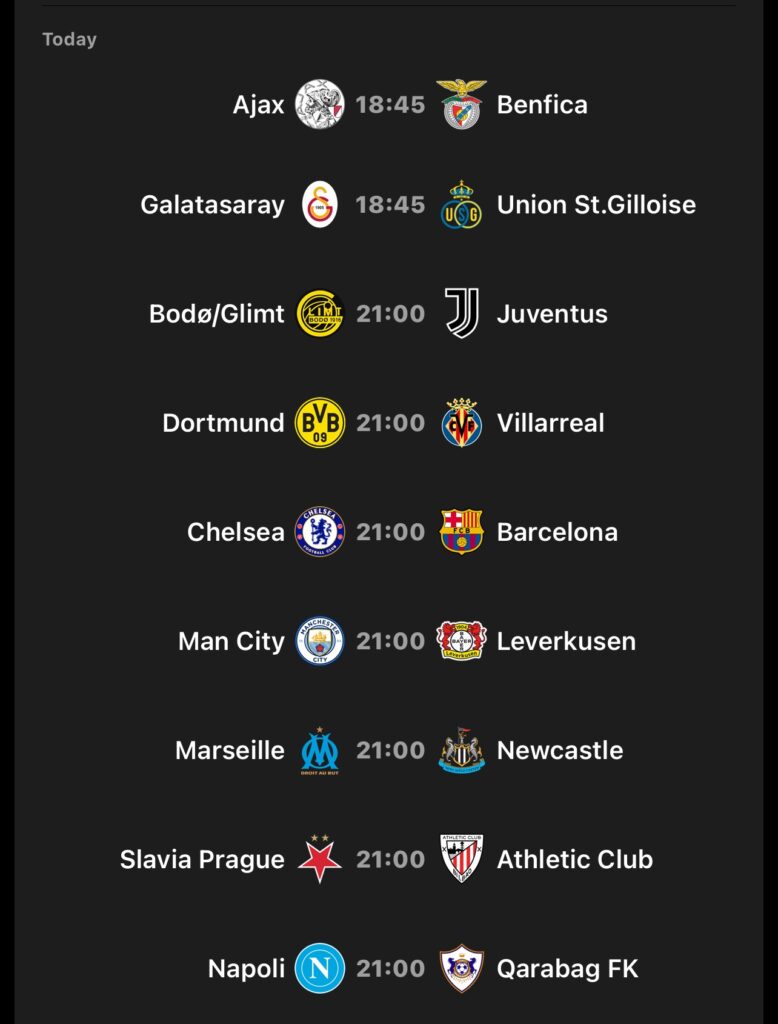This screenshot has height=1024, width=778.
Task: View the Man City vs Leverkusen match
Action: pos(390,641)
